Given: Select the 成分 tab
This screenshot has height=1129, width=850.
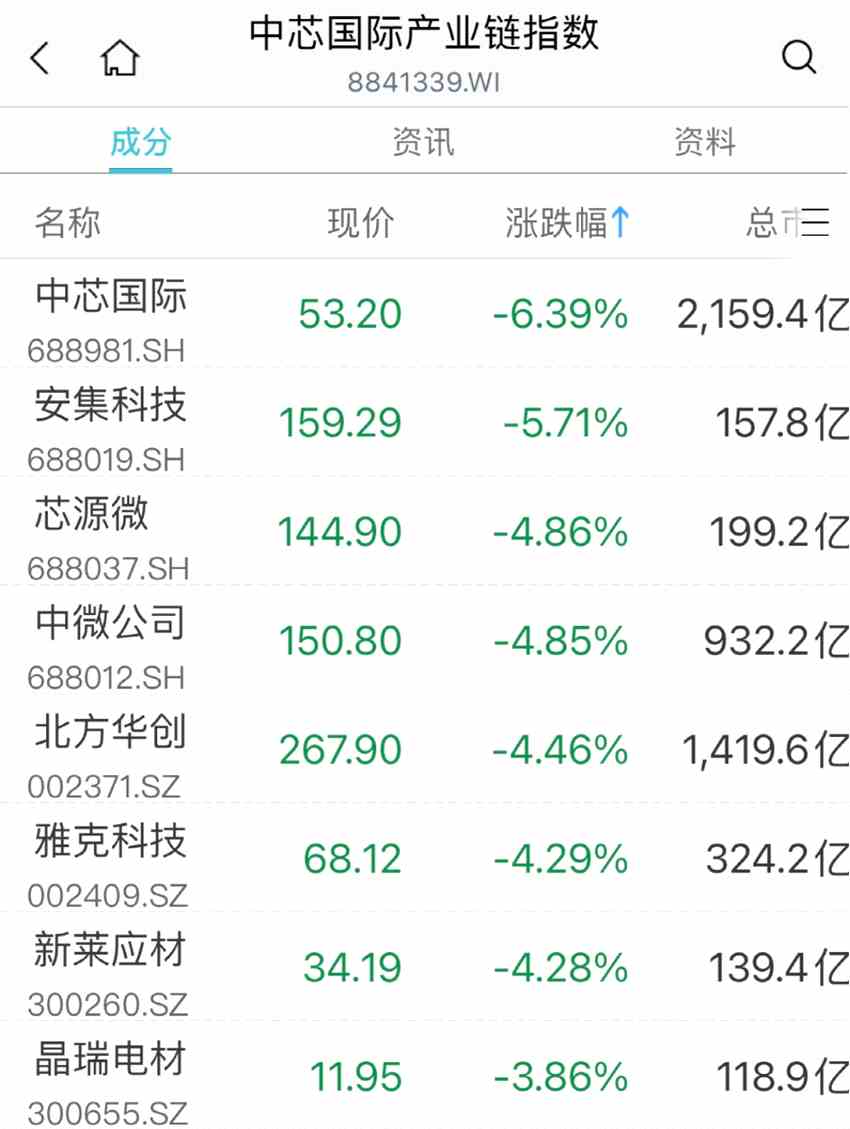Looking at the screenshot, I should click(x=140, y=142).
